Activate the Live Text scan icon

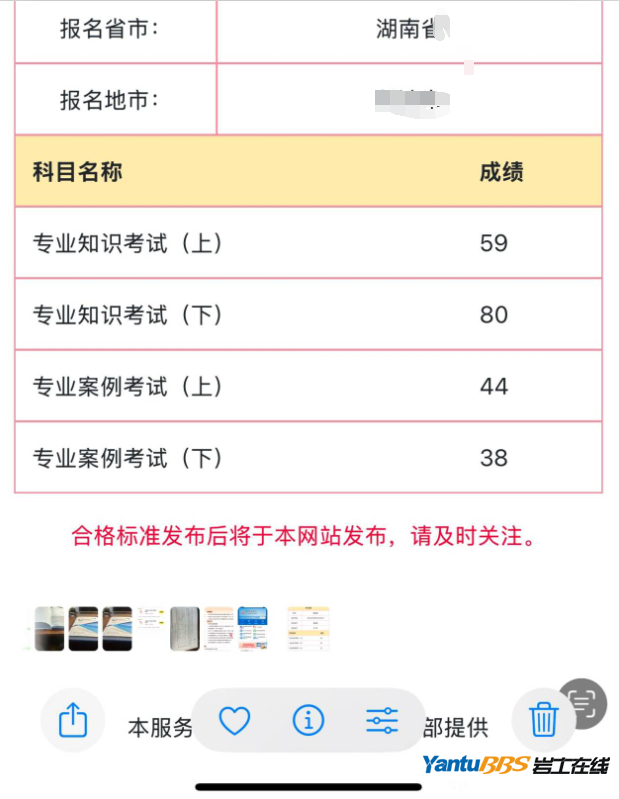583,702
